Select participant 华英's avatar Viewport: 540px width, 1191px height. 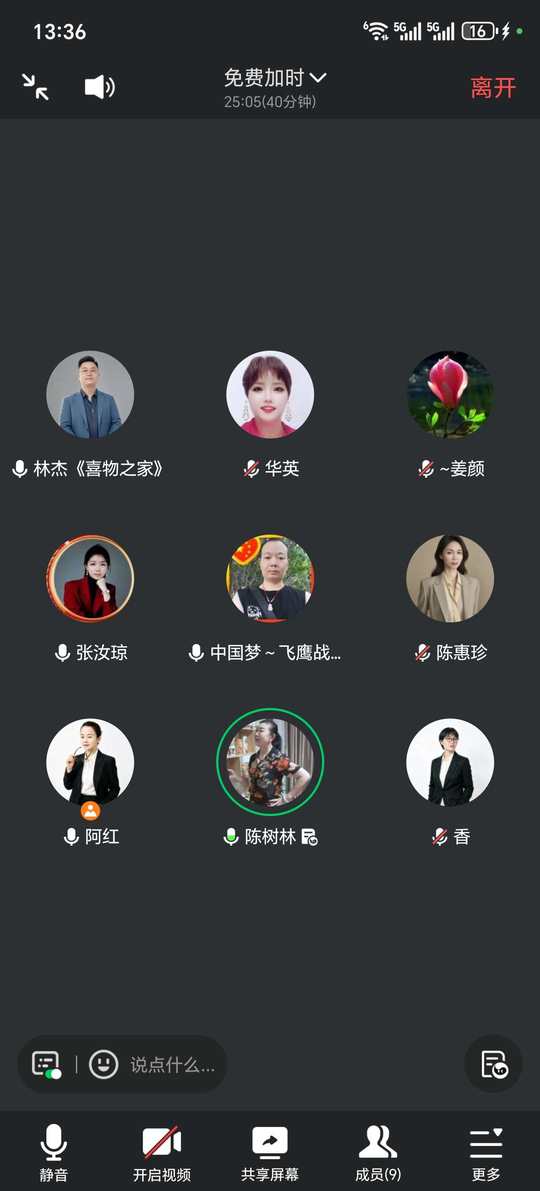[270, 394]
